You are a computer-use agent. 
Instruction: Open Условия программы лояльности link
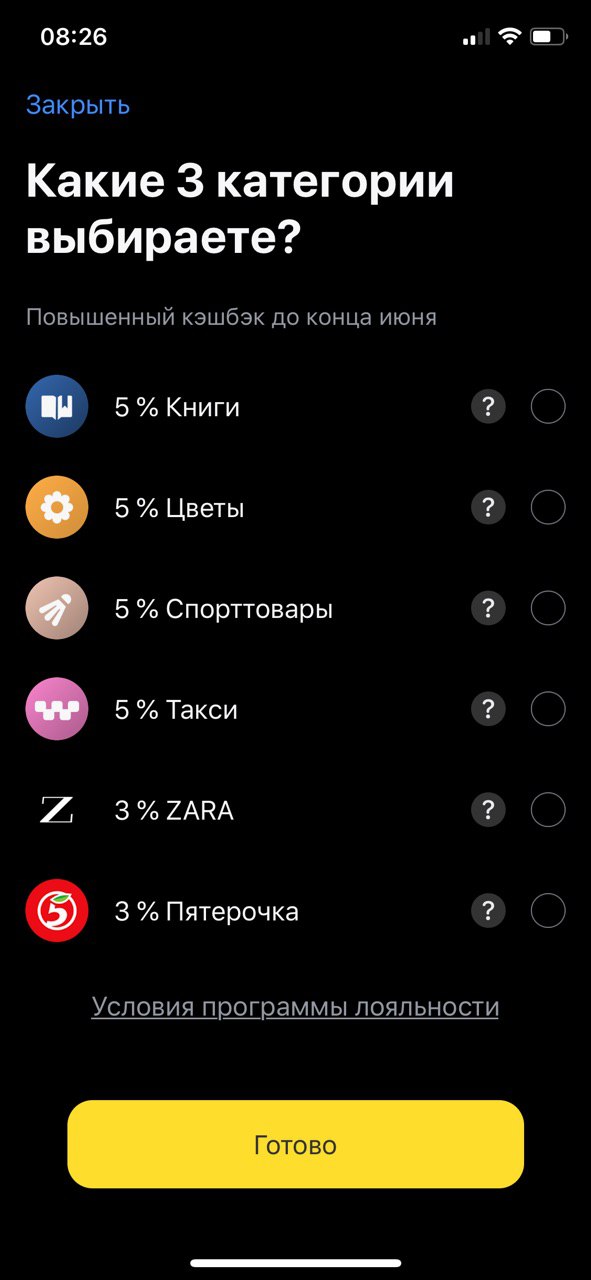295,1006
